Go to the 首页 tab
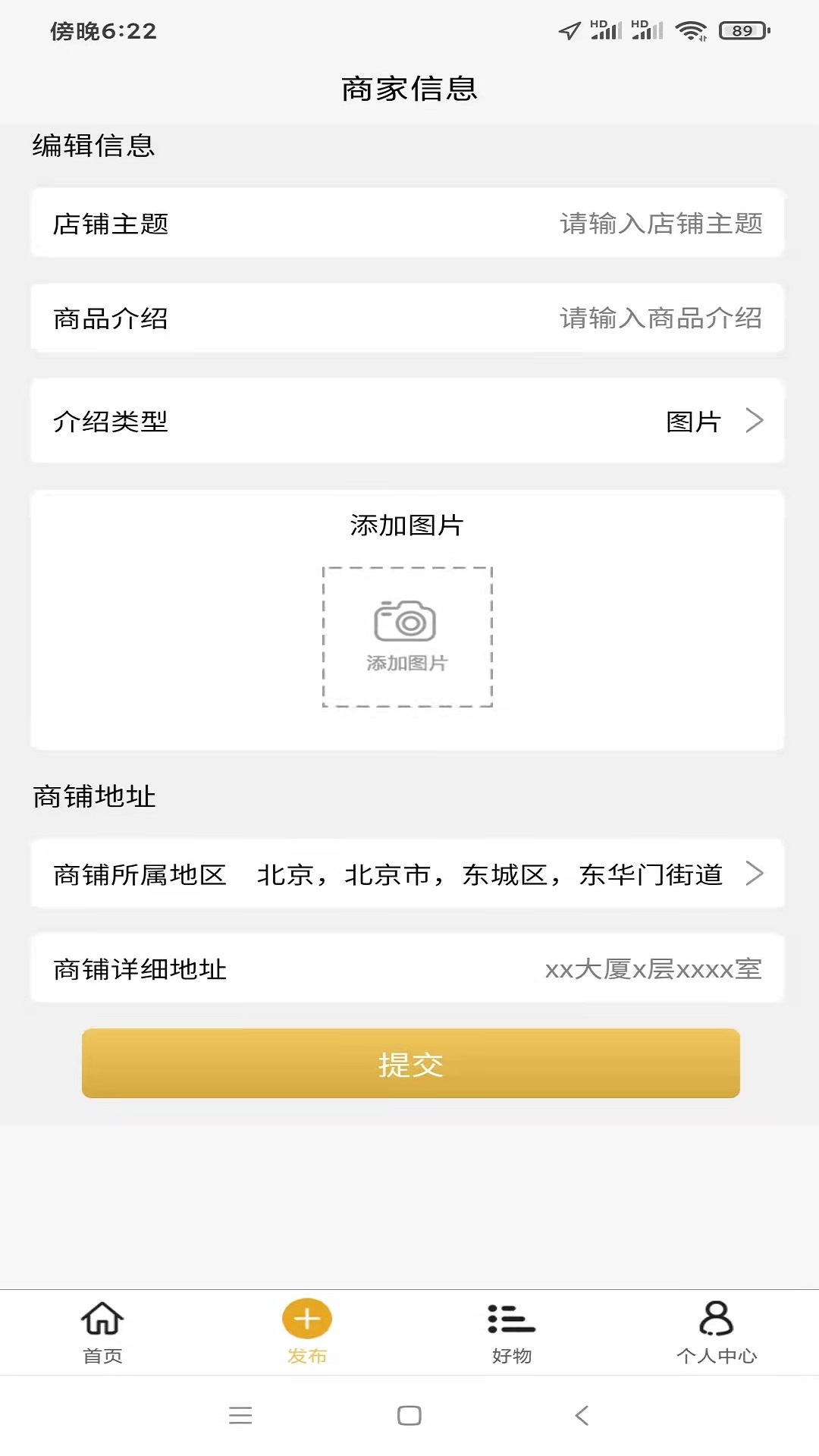Viewport: 819px width, 1456px height. tap(102, 1332)
